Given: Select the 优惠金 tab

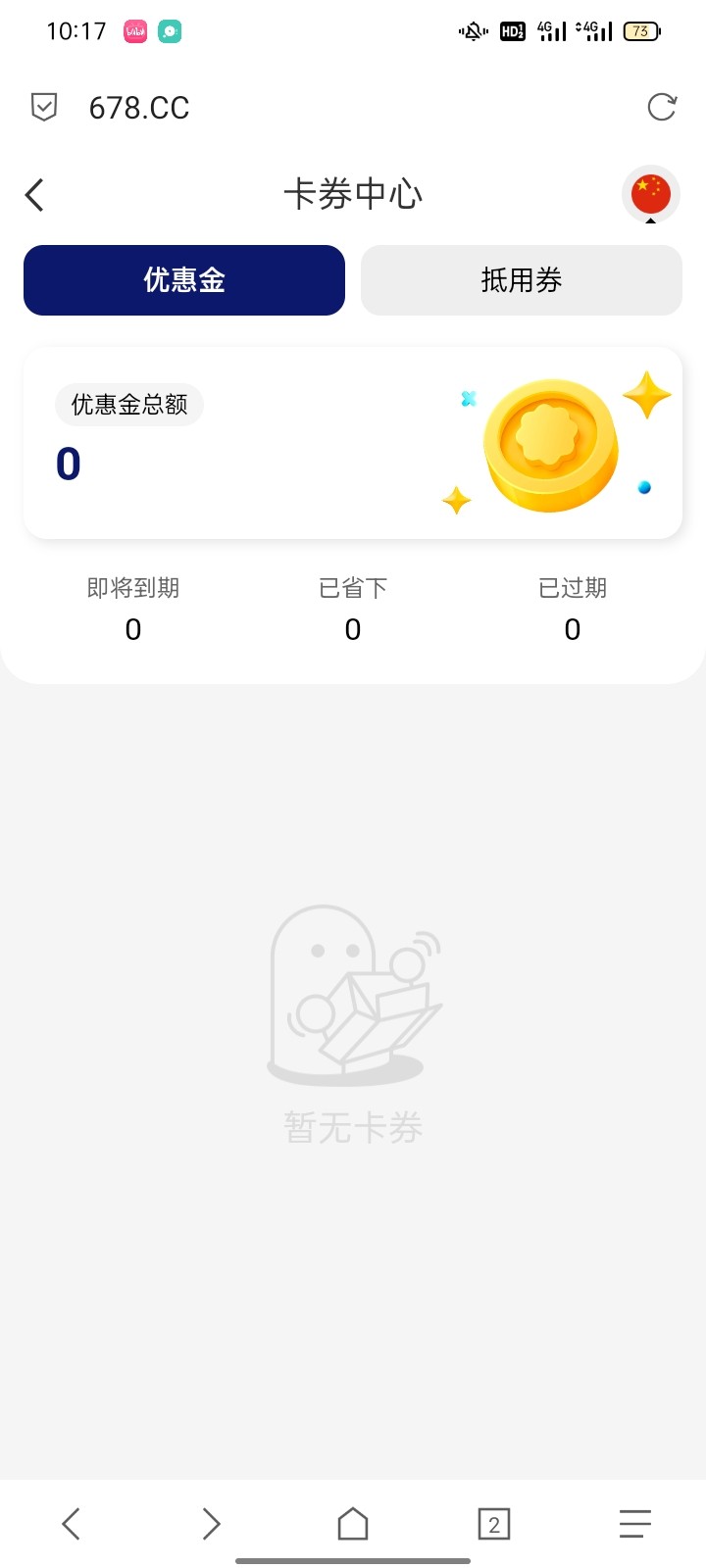Looking at the screenshot, I should [x=184, y=280].
